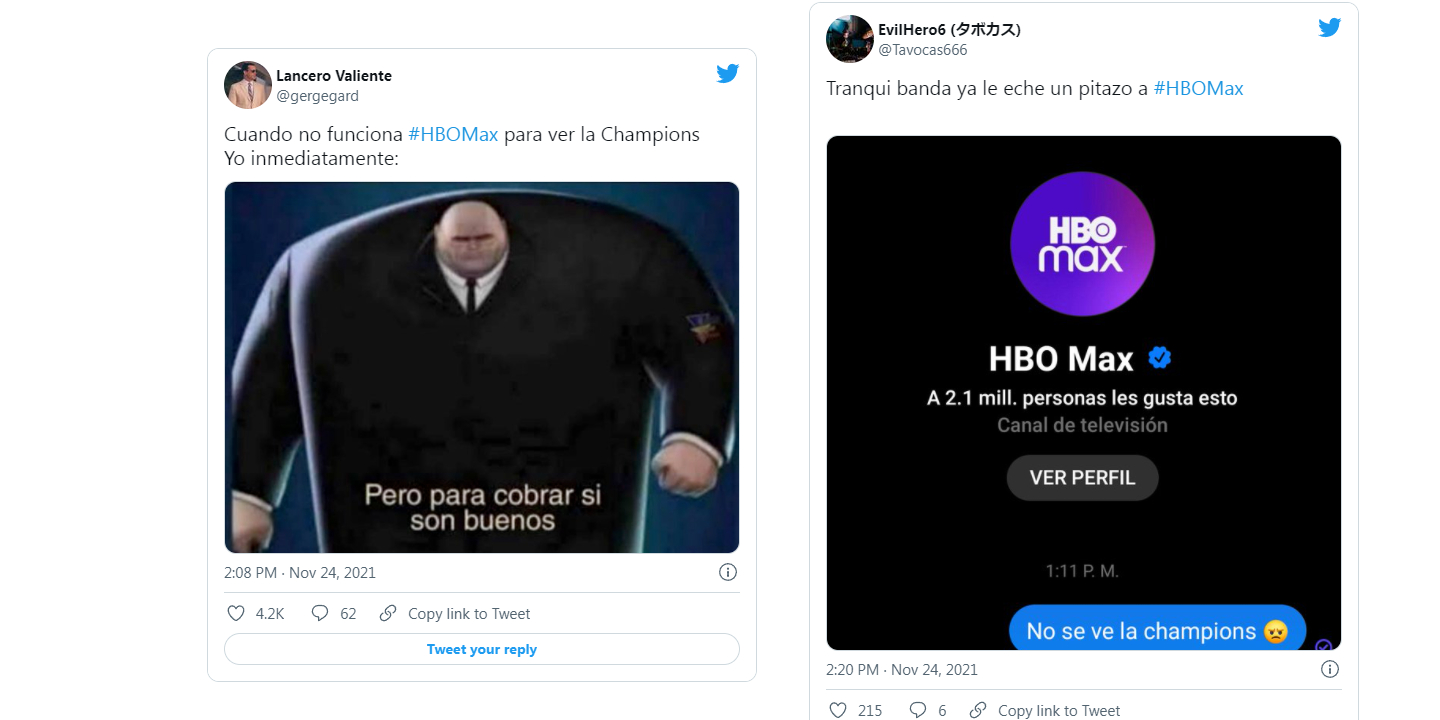Open the 2:08 PM Nov 24 timestamp
The width and height of the screenshot is (1440, 720).
point(300,573)
